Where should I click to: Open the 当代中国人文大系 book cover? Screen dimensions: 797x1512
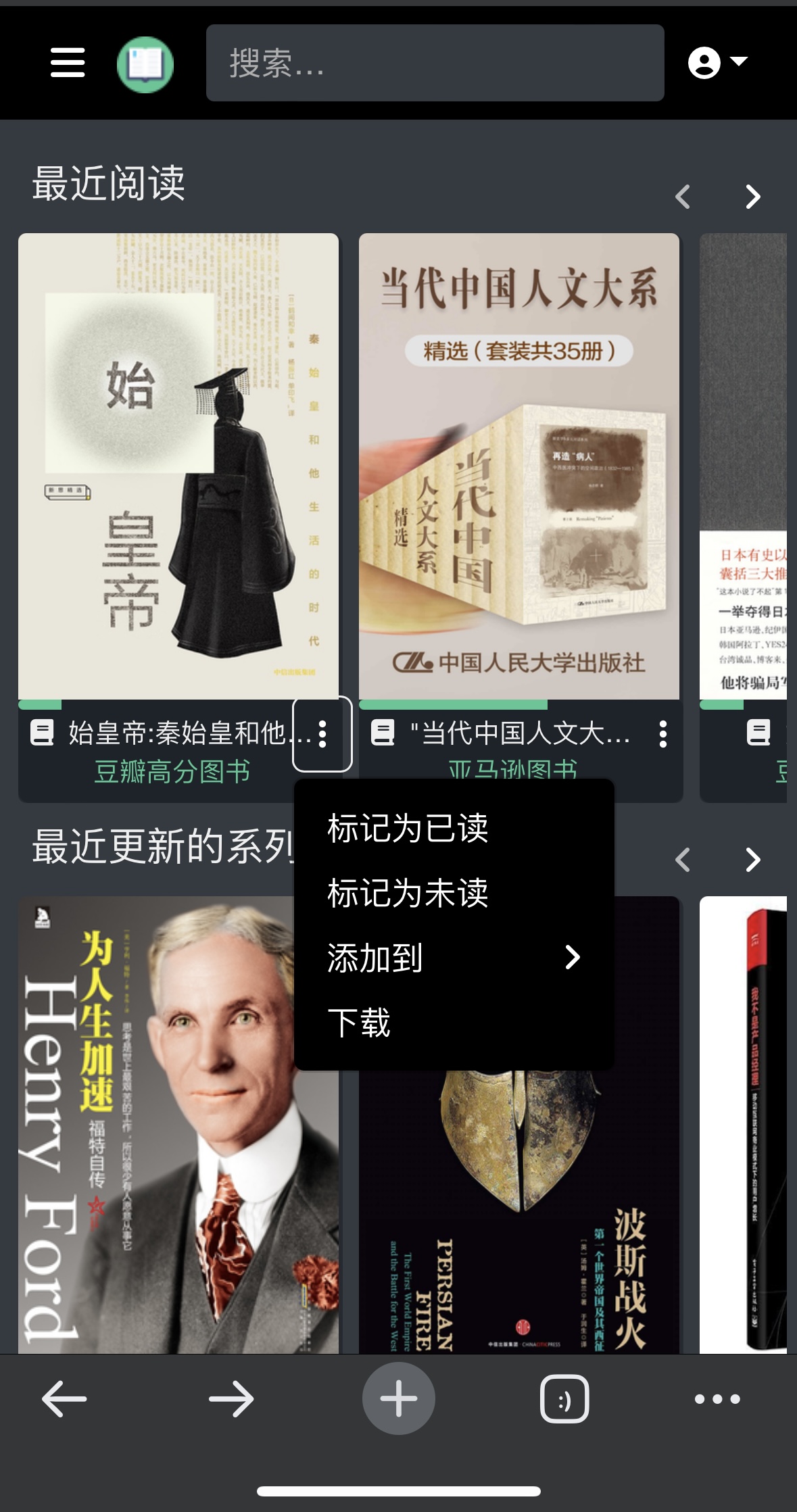pos(518,466)
